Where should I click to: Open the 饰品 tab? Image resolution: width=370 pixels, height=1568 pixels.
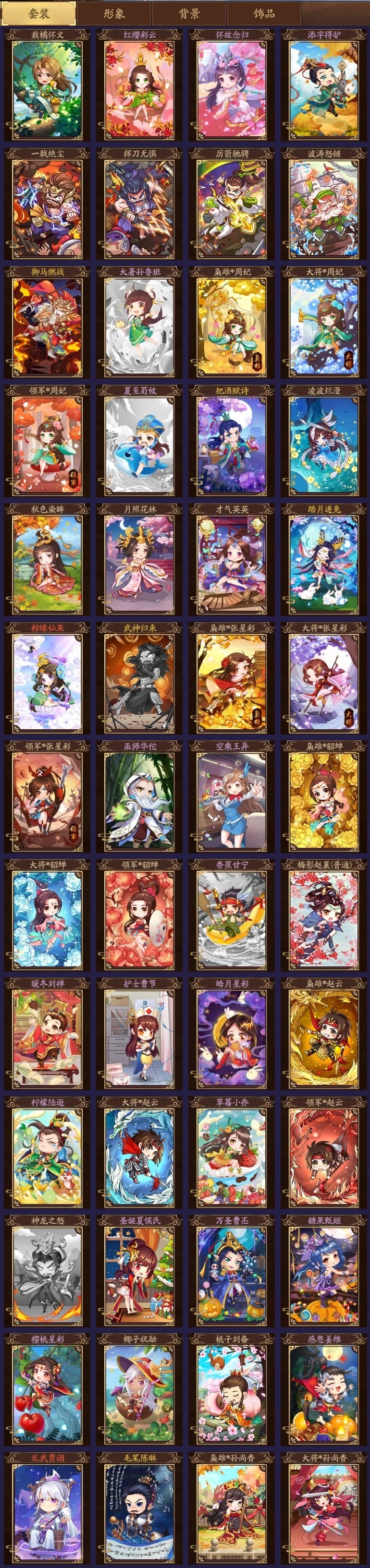point(264,13)
